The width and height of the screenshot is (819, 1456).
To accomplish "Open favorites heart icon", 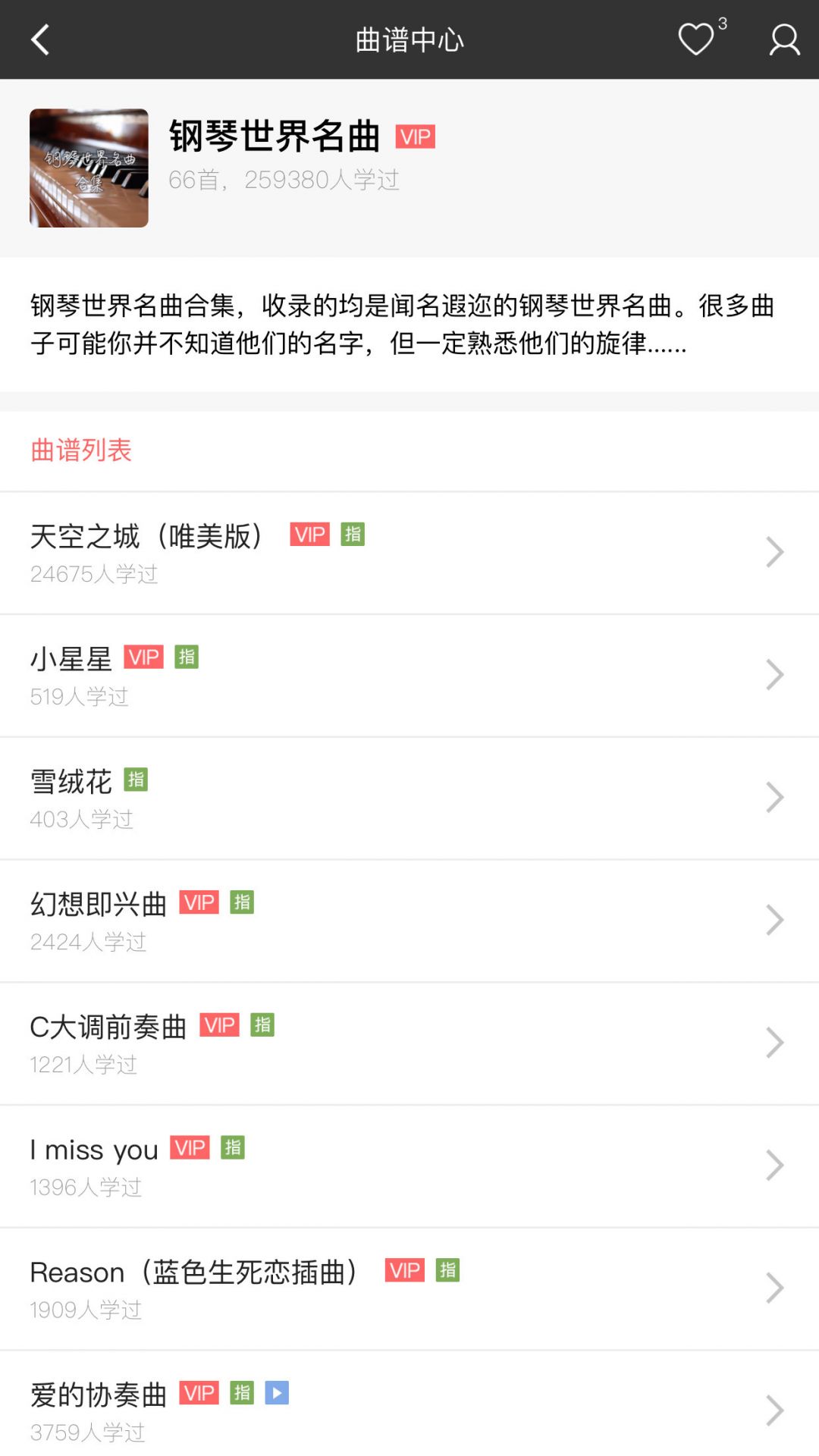I will [696, 39].
